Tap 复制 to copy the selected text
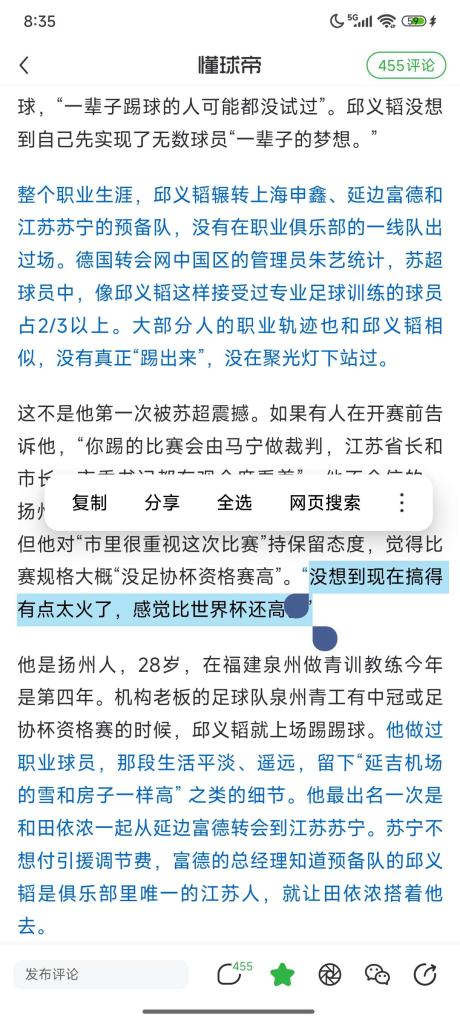The image size is (460, 1022). (x=89, y=503)
